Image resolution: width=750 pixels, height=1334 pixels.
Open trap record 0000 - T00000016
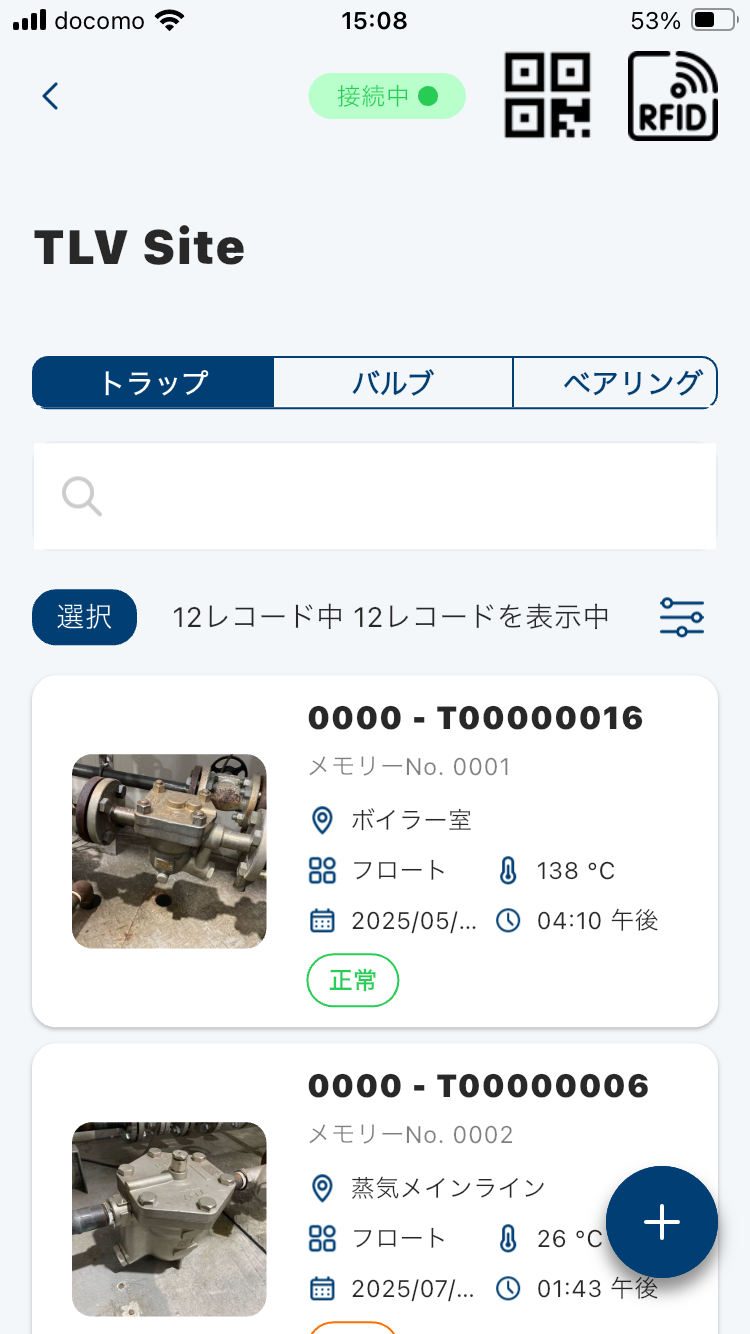click(x=478, y=718)
